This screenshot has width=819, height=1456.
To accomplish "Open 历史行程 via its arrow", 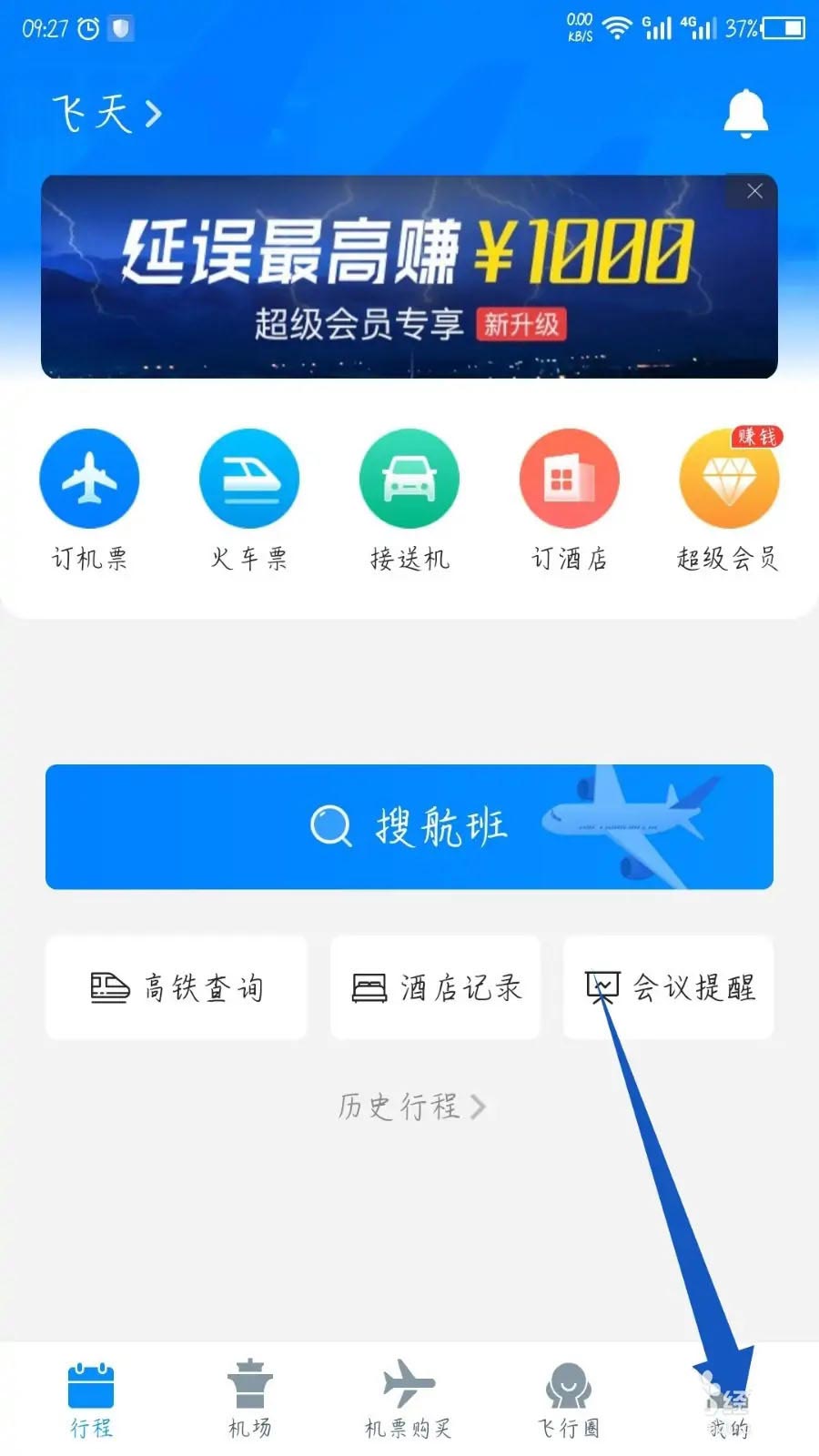I will click(480, 1106).
